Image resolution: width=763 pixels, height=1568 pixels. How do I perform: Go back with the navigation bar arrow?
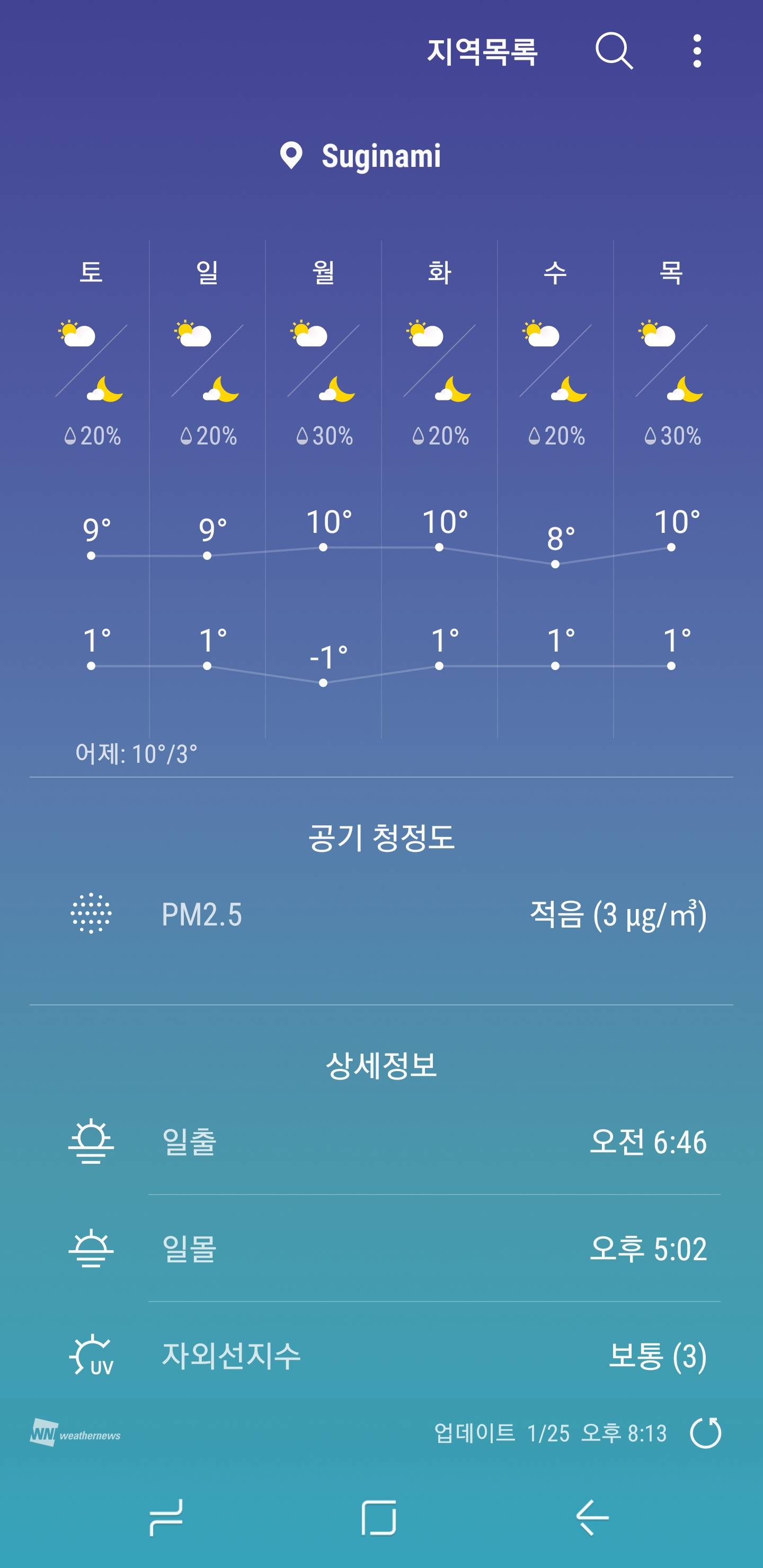pyautogui.click(x=592, y=1518)
